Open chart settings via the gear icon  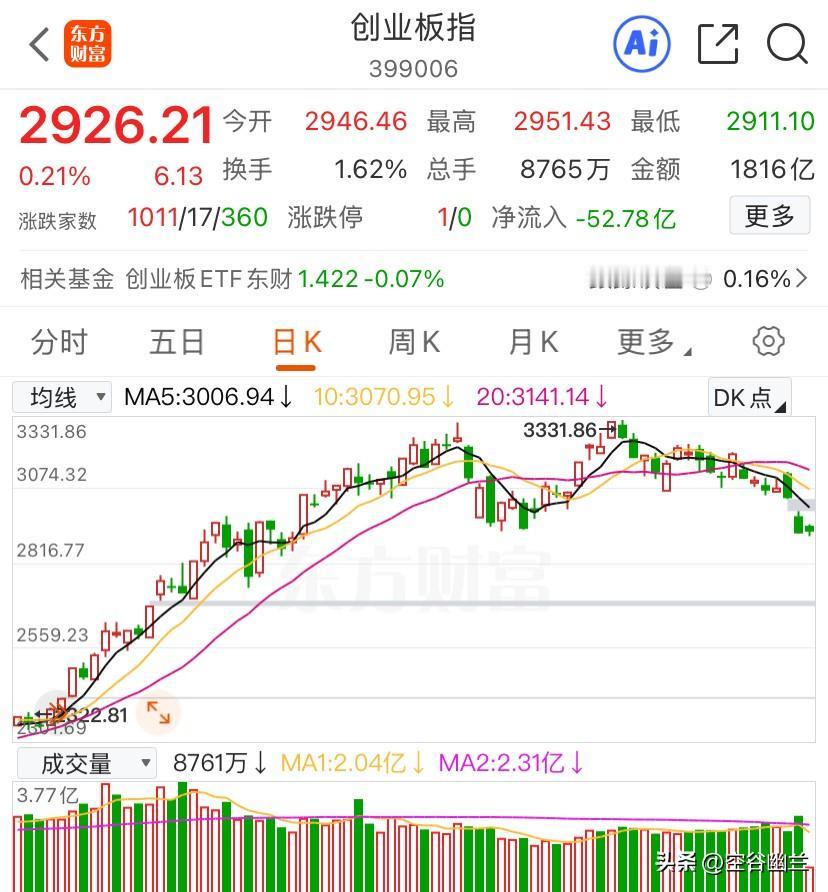pos(767,341)
